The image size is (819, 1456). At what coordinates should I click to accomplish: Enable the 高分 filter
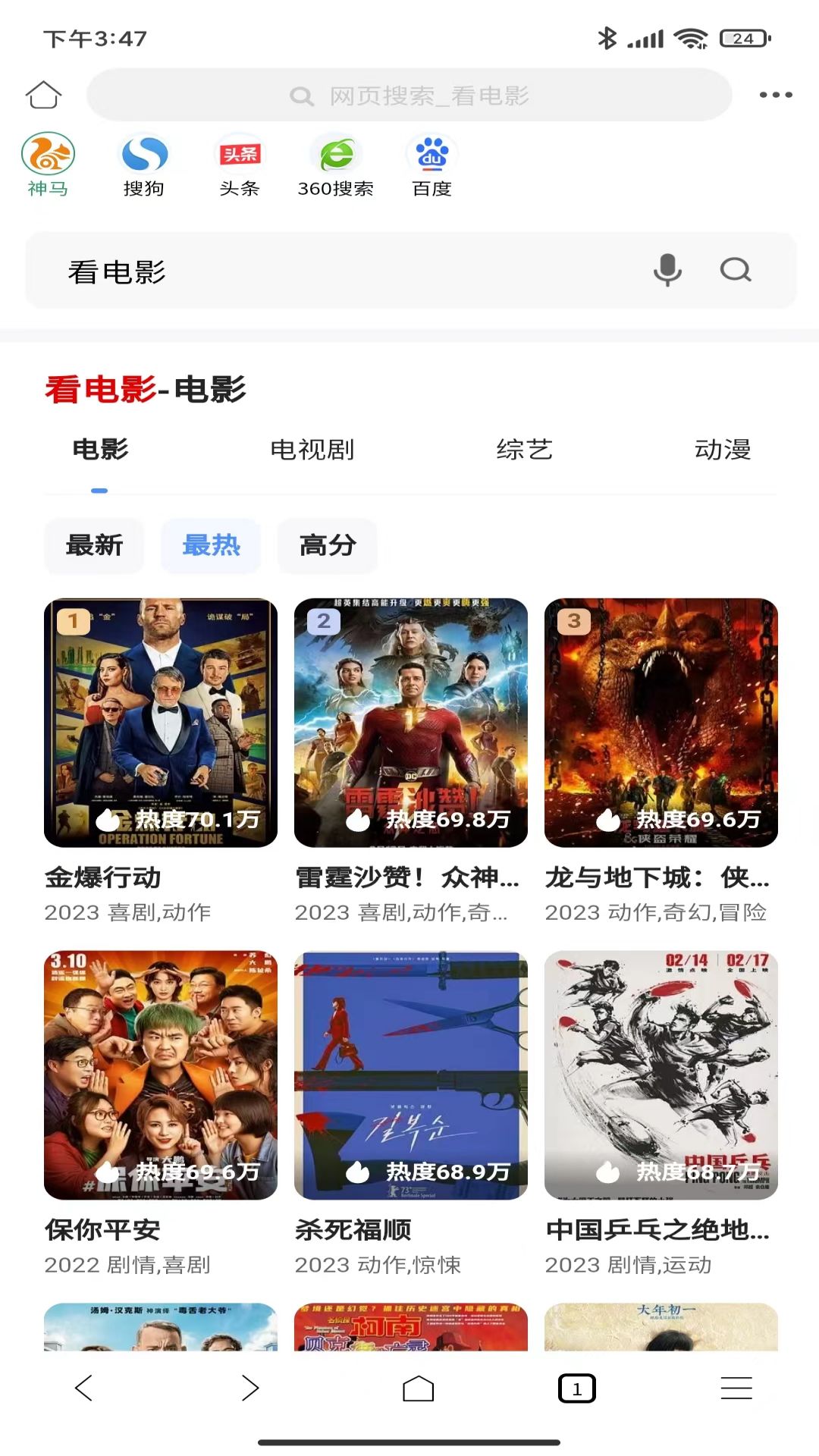pyautogui.click(x=328, y=545)
